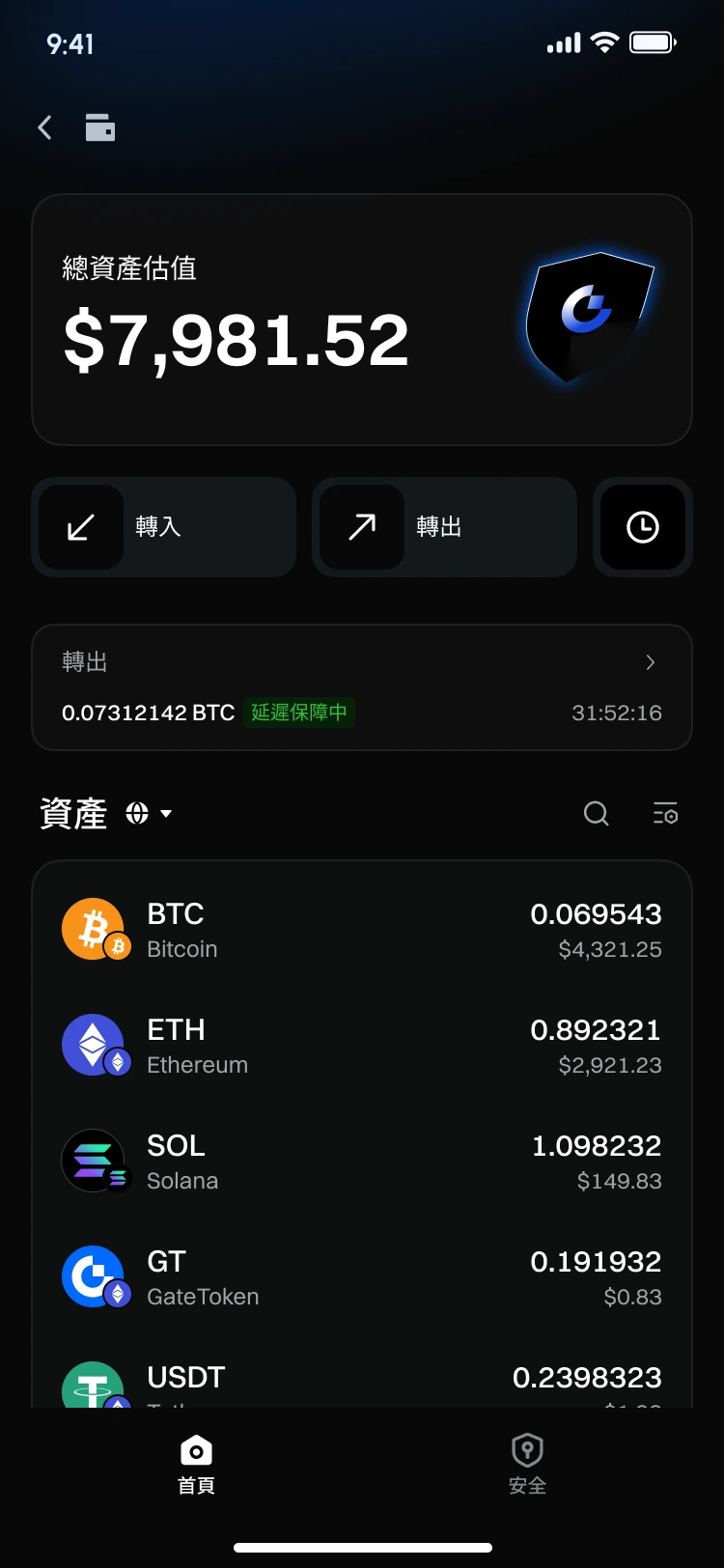
Task: Switch to the 安全 tab
Action: pos(527,1465)
